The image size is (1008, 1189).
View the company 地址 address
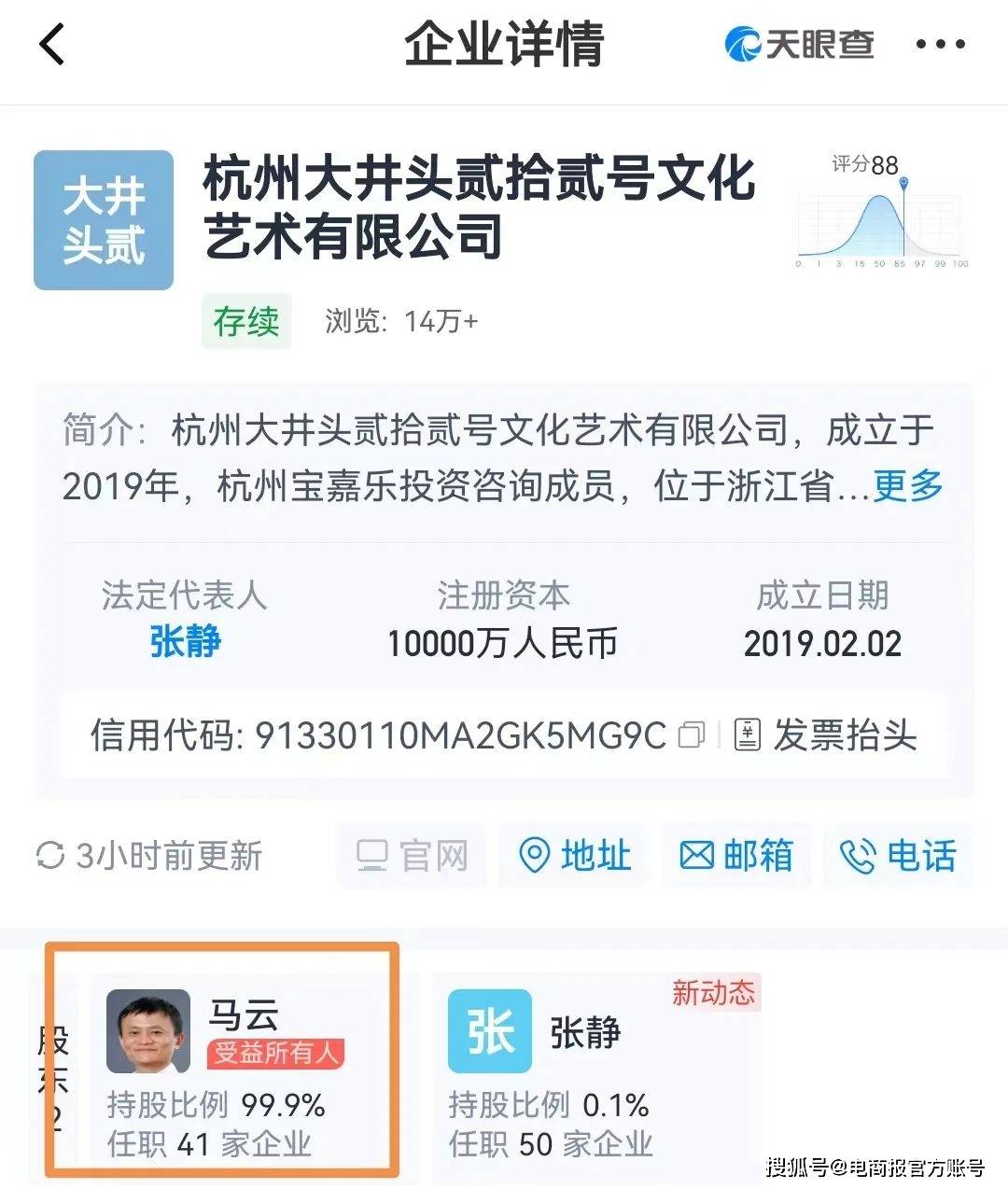[x=575, y=855]
